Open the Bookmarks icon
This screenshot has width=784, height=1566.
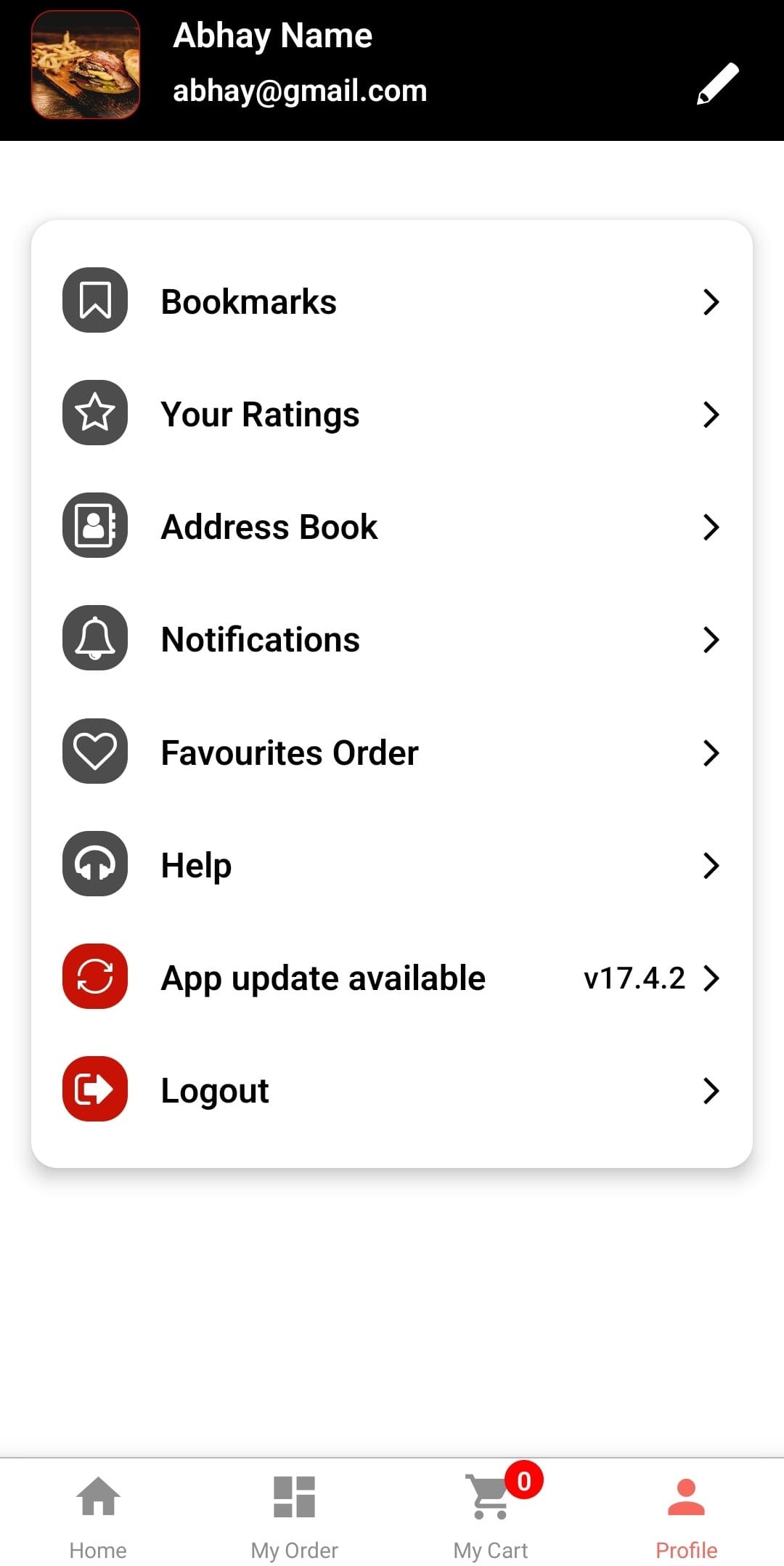[94, 300]
